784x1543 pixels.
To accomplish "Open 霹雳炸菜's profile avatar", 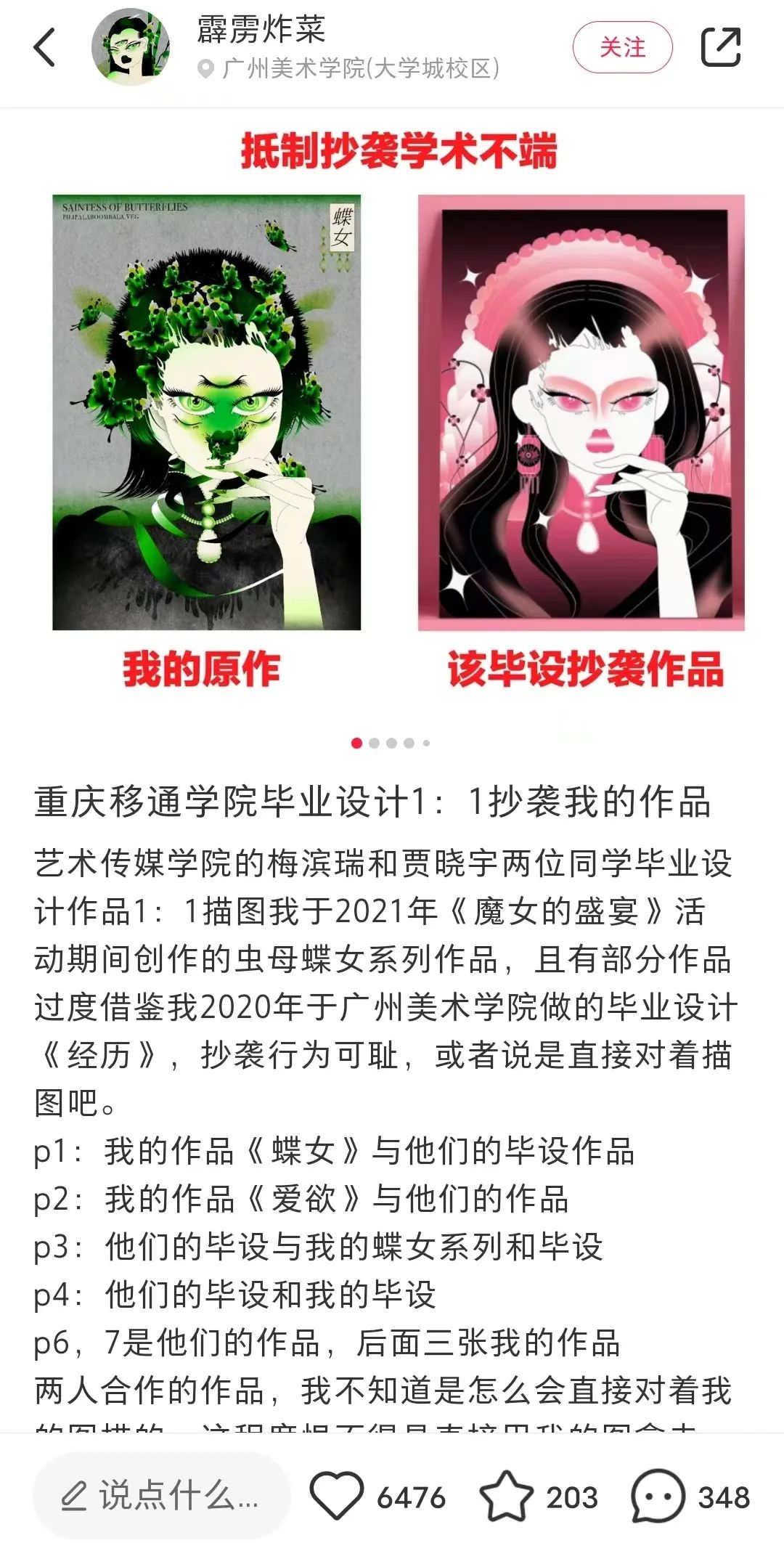I will [x=131, y=48].
